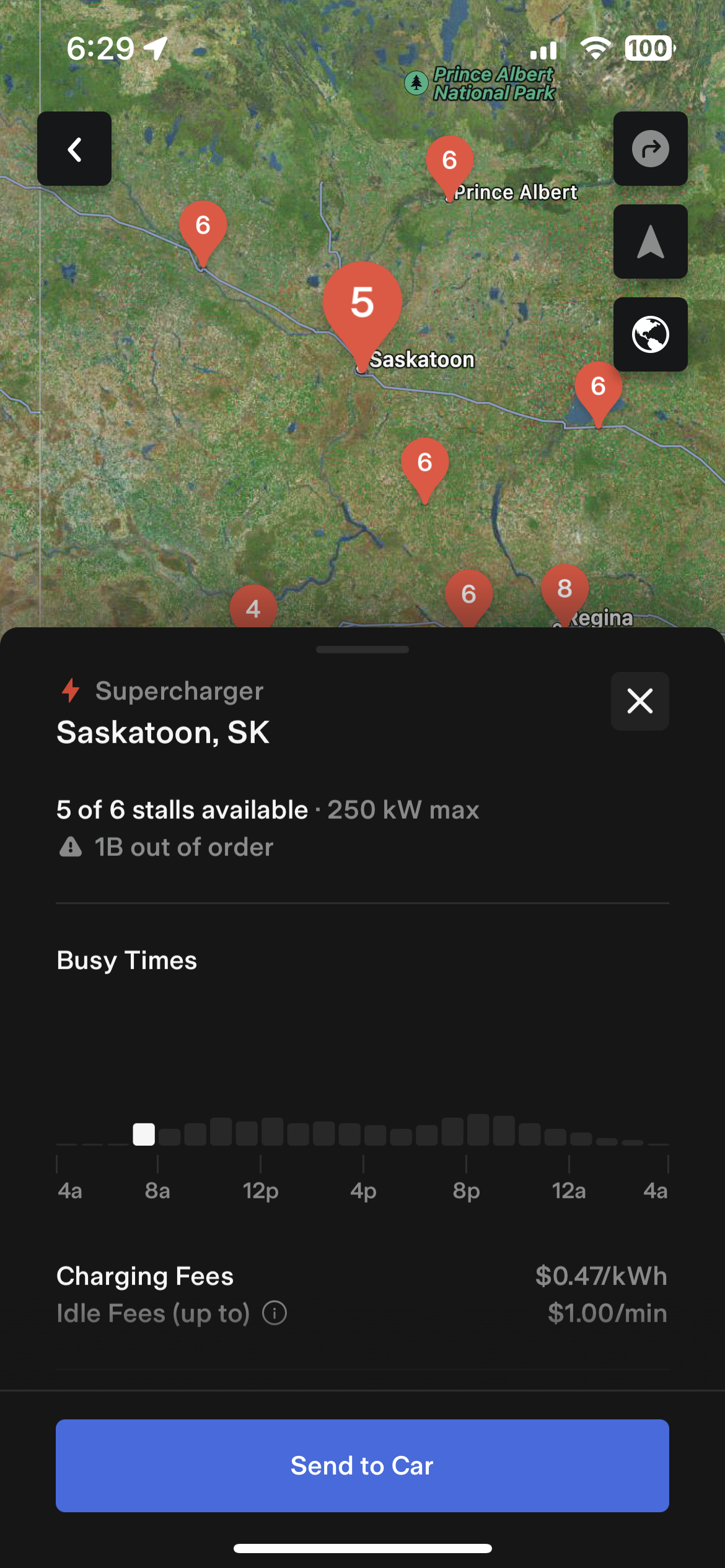
Task: Close the Saskatoon Supercharger panel
Action: [x=639, y=701]
